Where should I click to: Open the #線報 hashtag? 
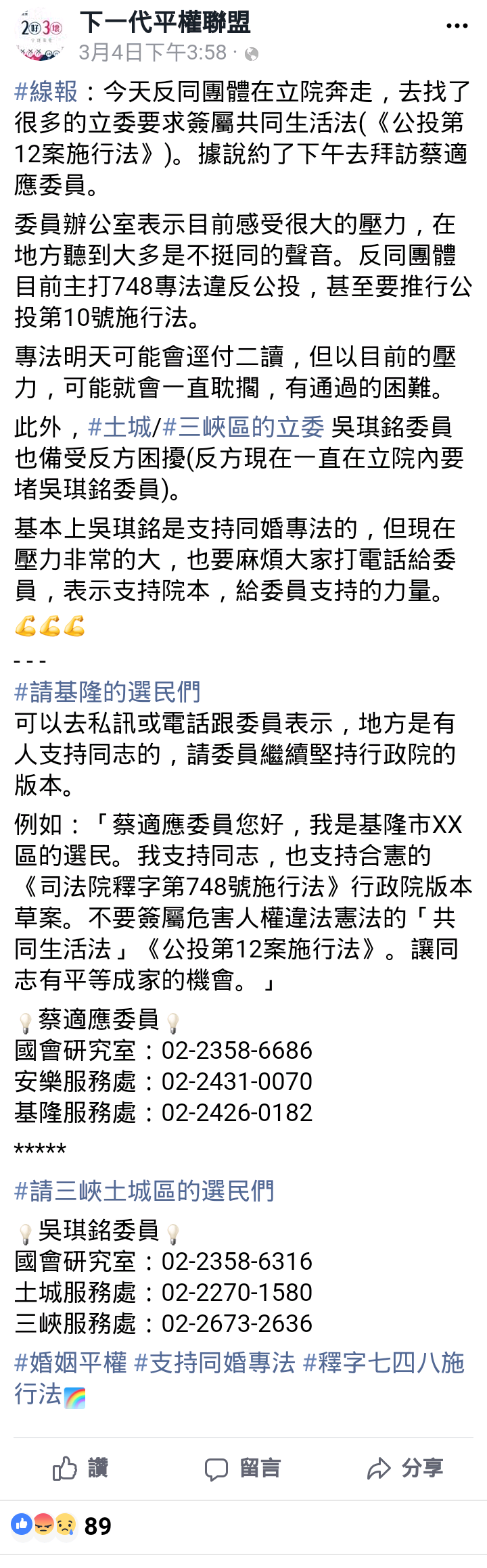pyautogui.click(x=46, y=91)
